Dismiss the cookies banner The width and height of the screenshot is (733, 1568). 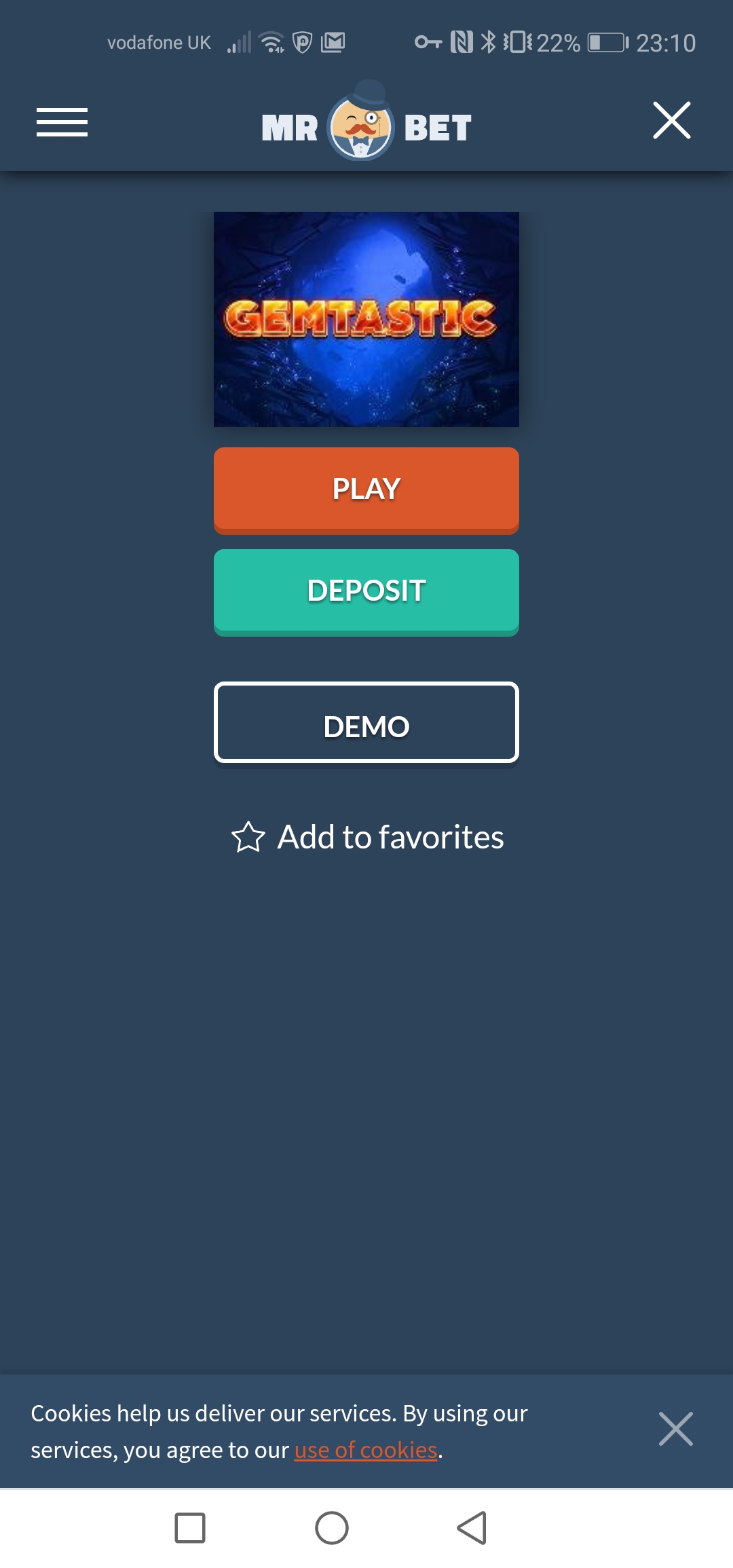tap(675, 1429)
